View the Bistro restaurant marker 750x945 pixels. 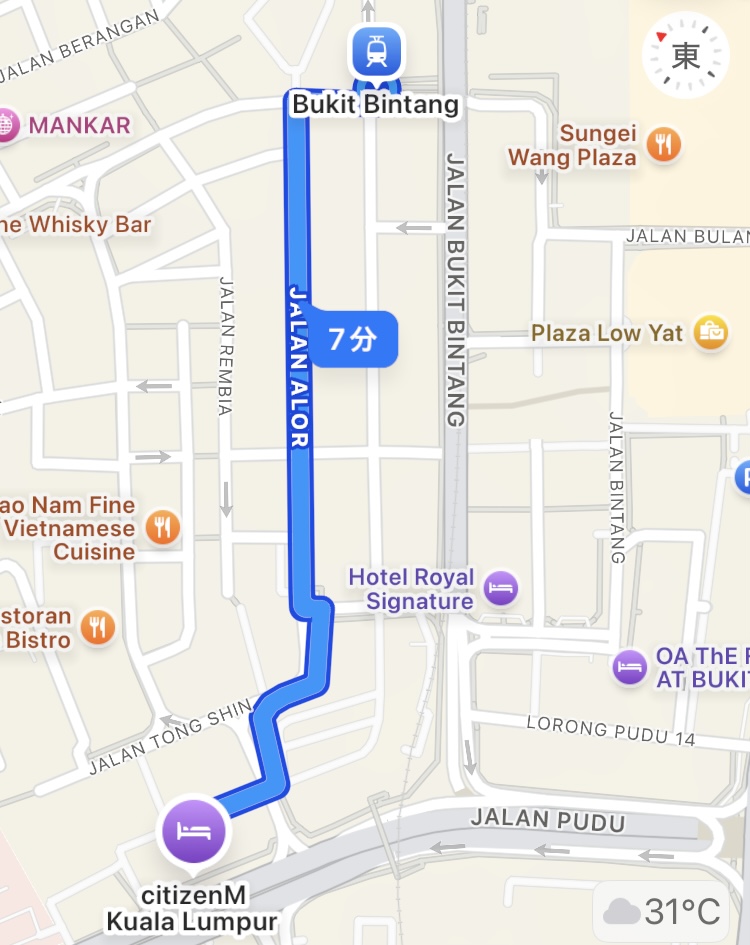coord(98,627)
